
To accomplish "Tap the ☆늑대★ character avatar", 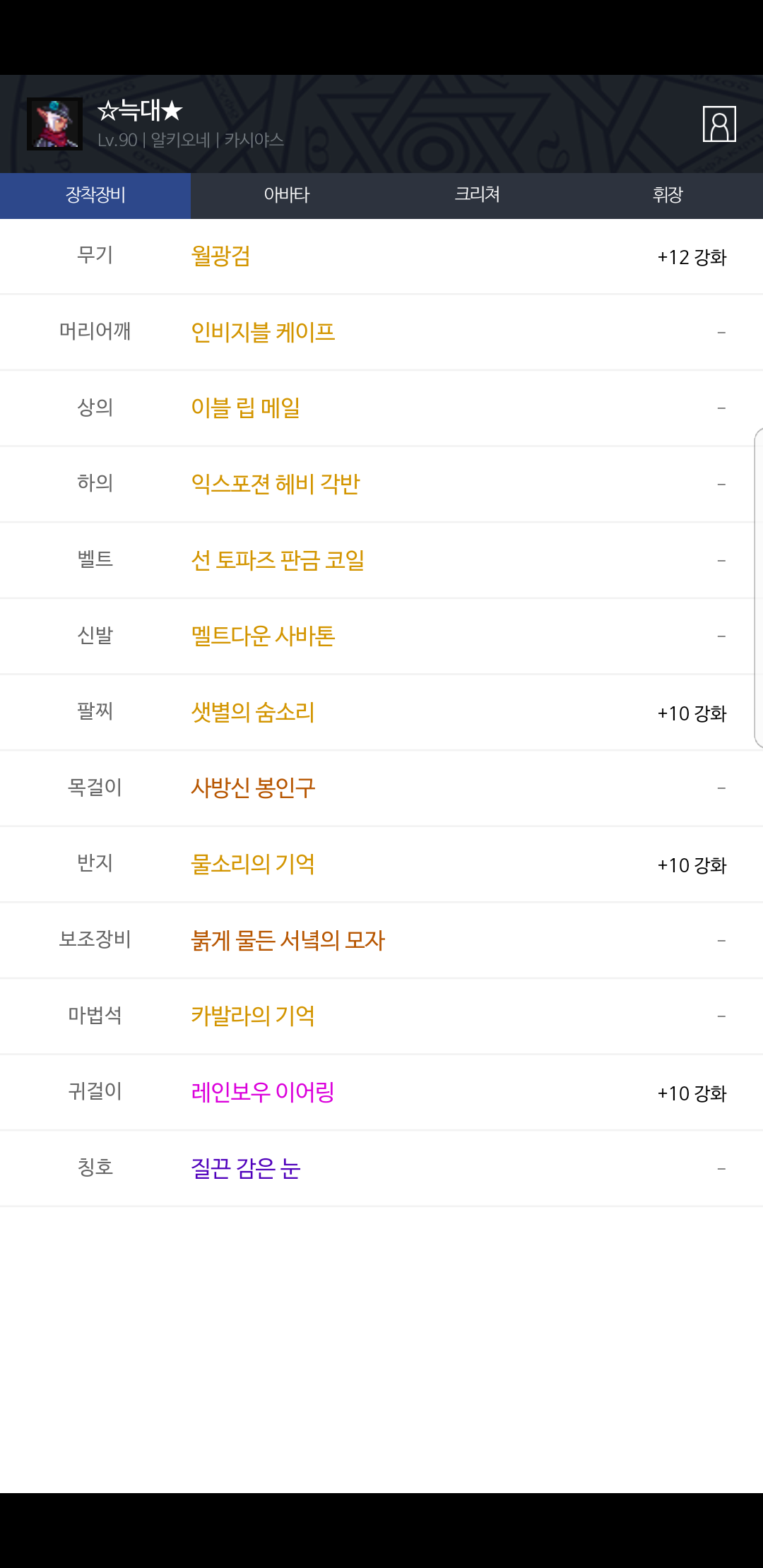I will (x=54, y=124).
